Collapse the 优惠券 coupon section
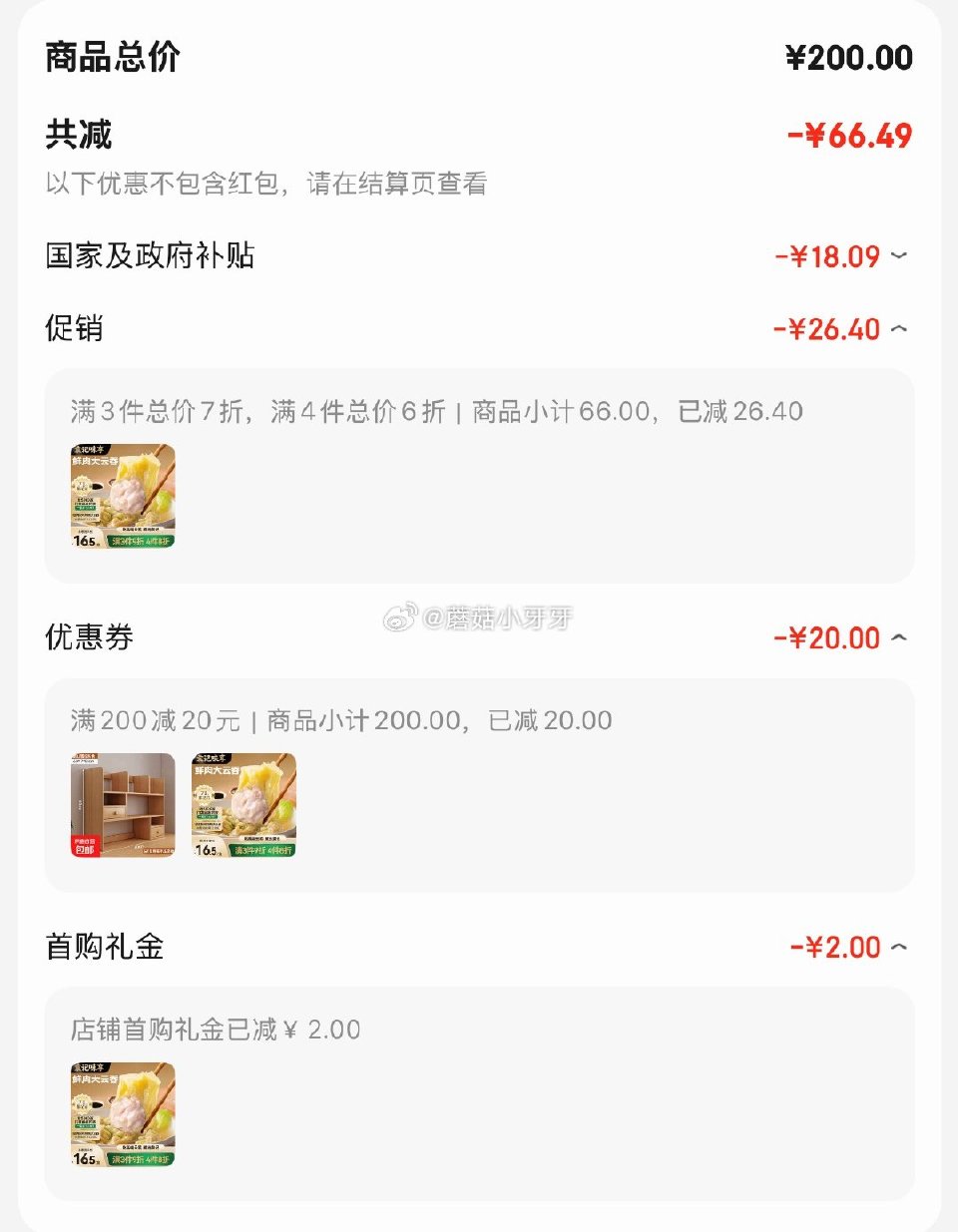 coord(897,637)
